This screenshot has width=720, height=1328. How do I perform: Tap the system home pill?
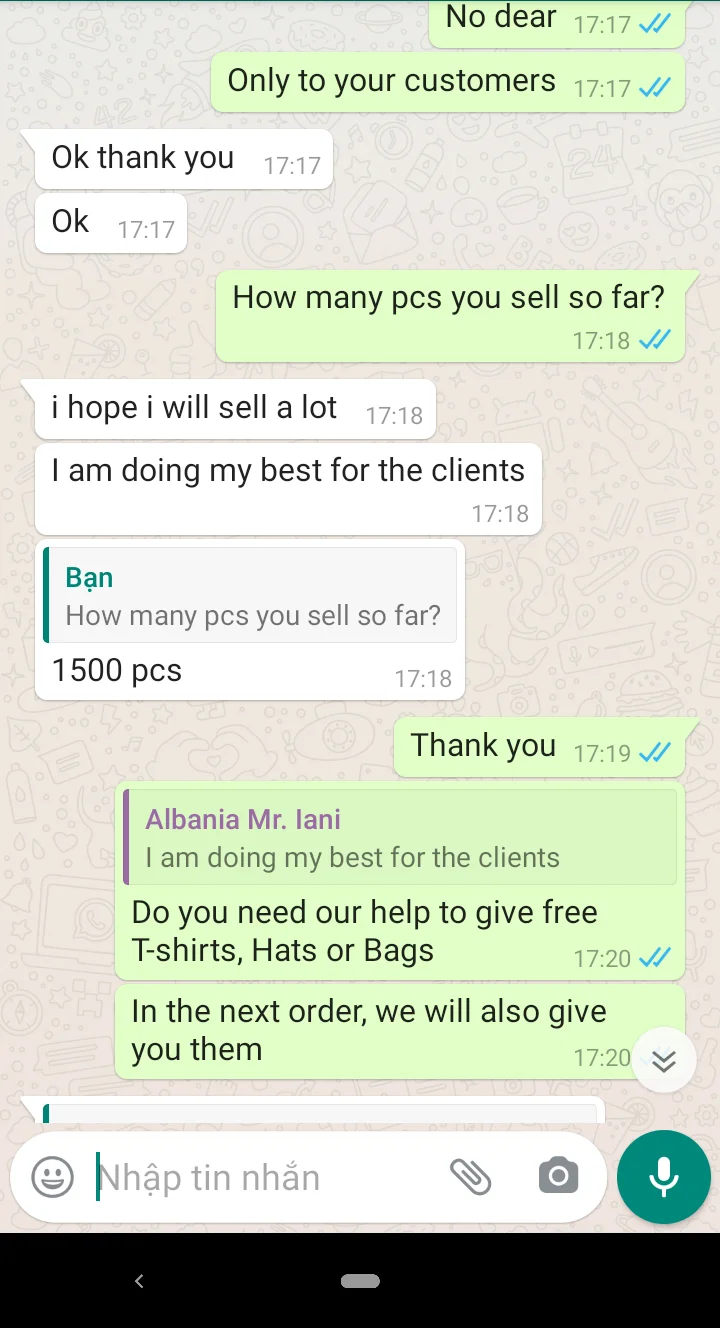pos(360,1281)
